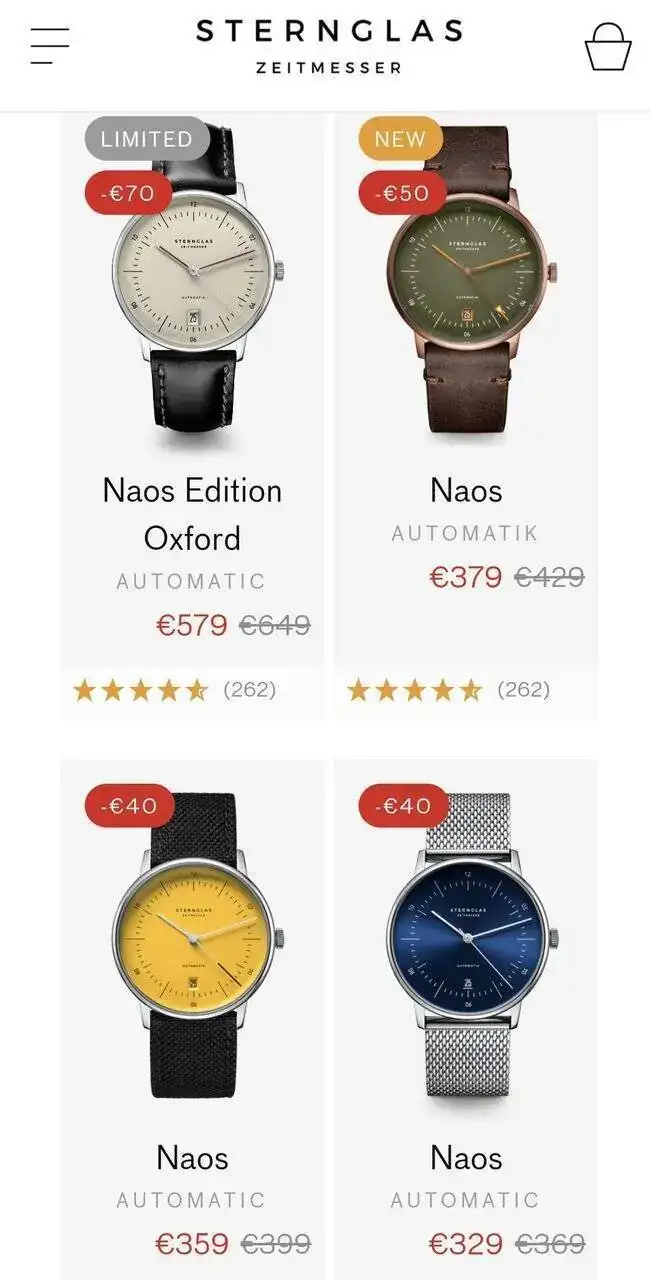This screenshot has width=650, height=1280.
Task: Open the shopping basket
Action: pyautogui.click(x=607, y=47)
